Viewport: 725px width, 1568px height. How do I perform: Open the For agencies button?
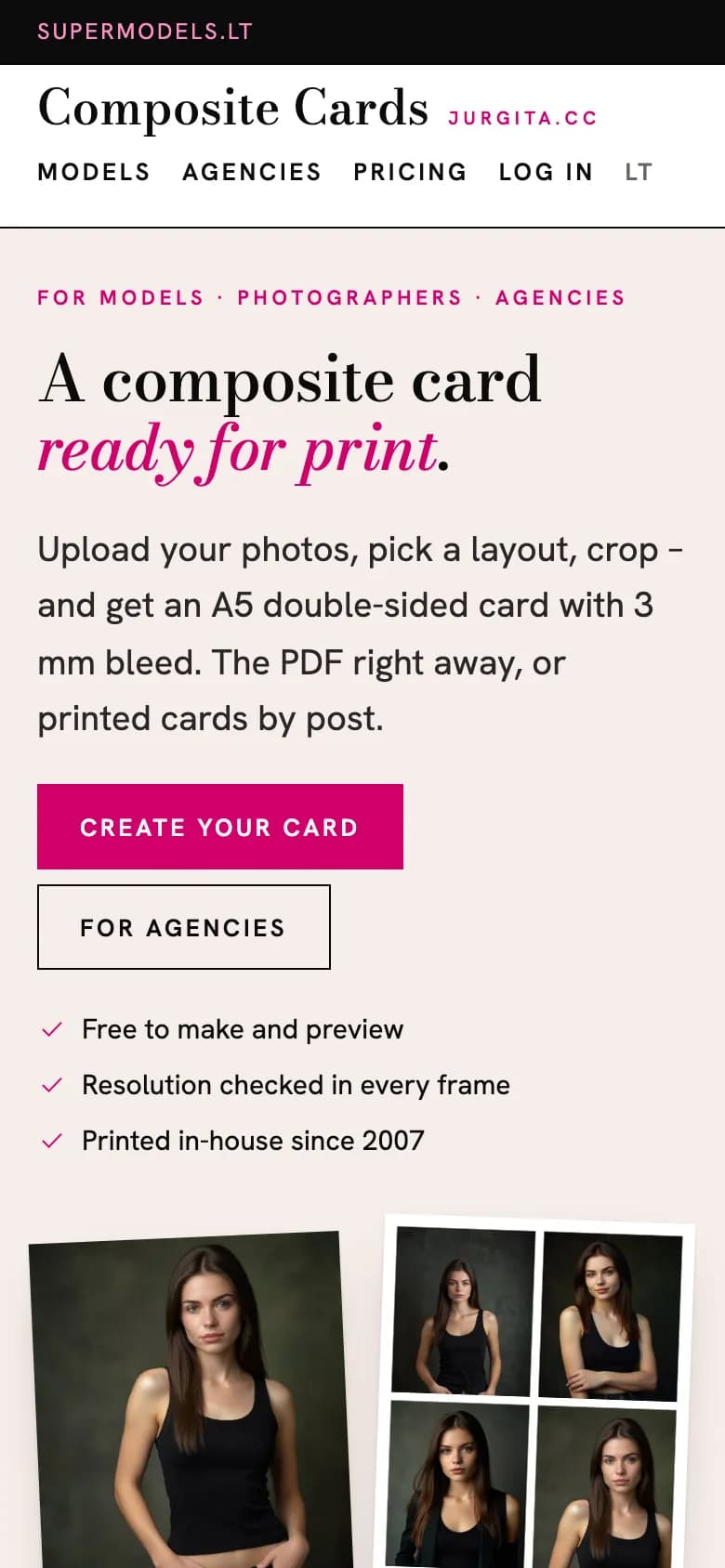pyautogui.click(x=184, y=927)
